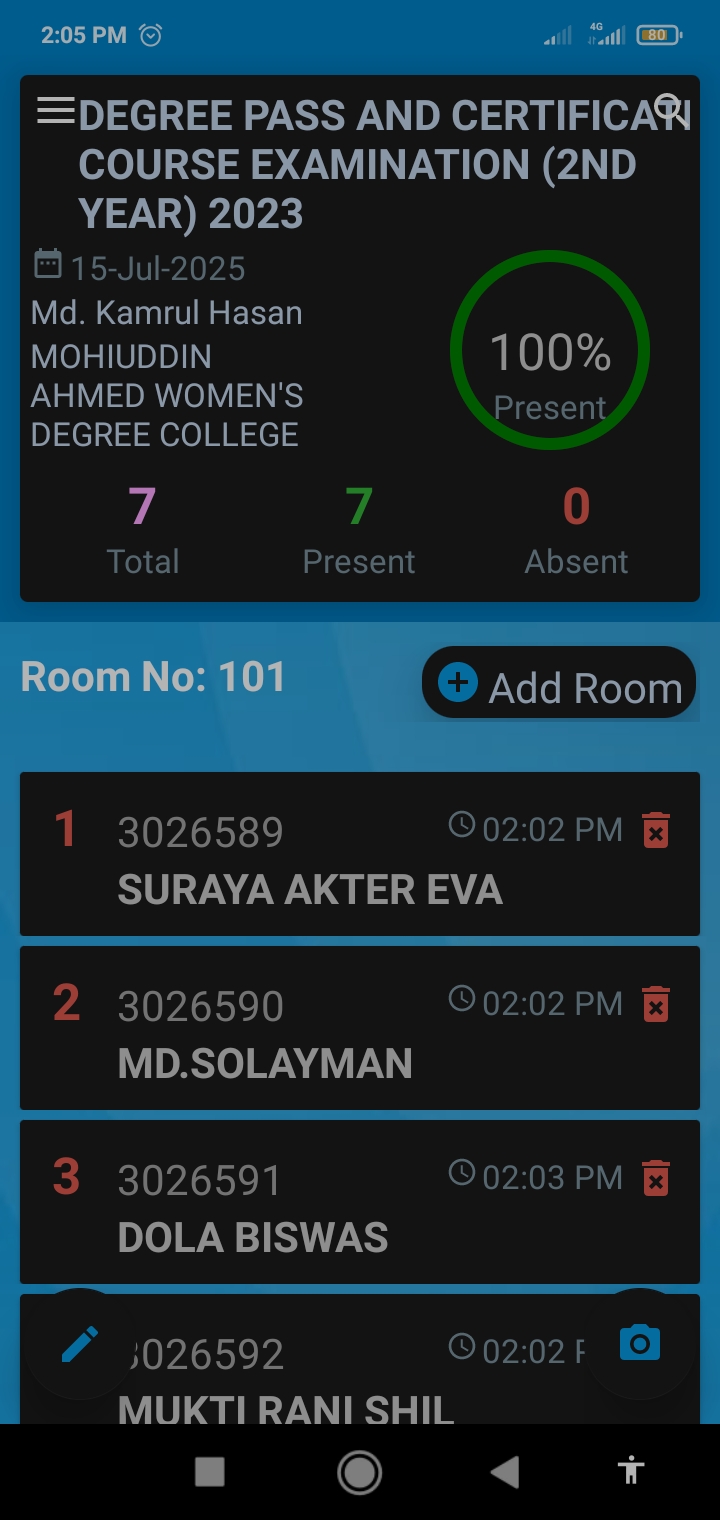This screenshot has height=1520, width=720.
Task: Delete MD.SOLAYMAN's attendance entry
Action: click(656, 1004)
